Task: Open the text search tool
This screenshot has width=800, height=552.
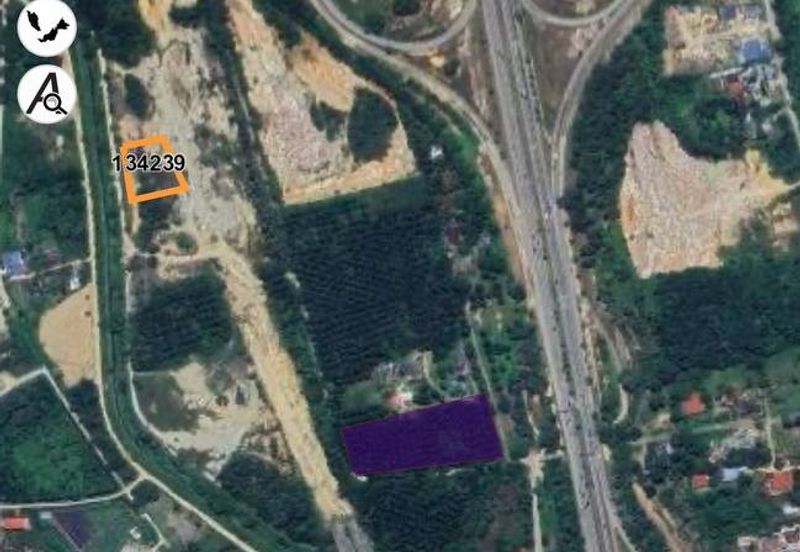Action: coord(47,94)
